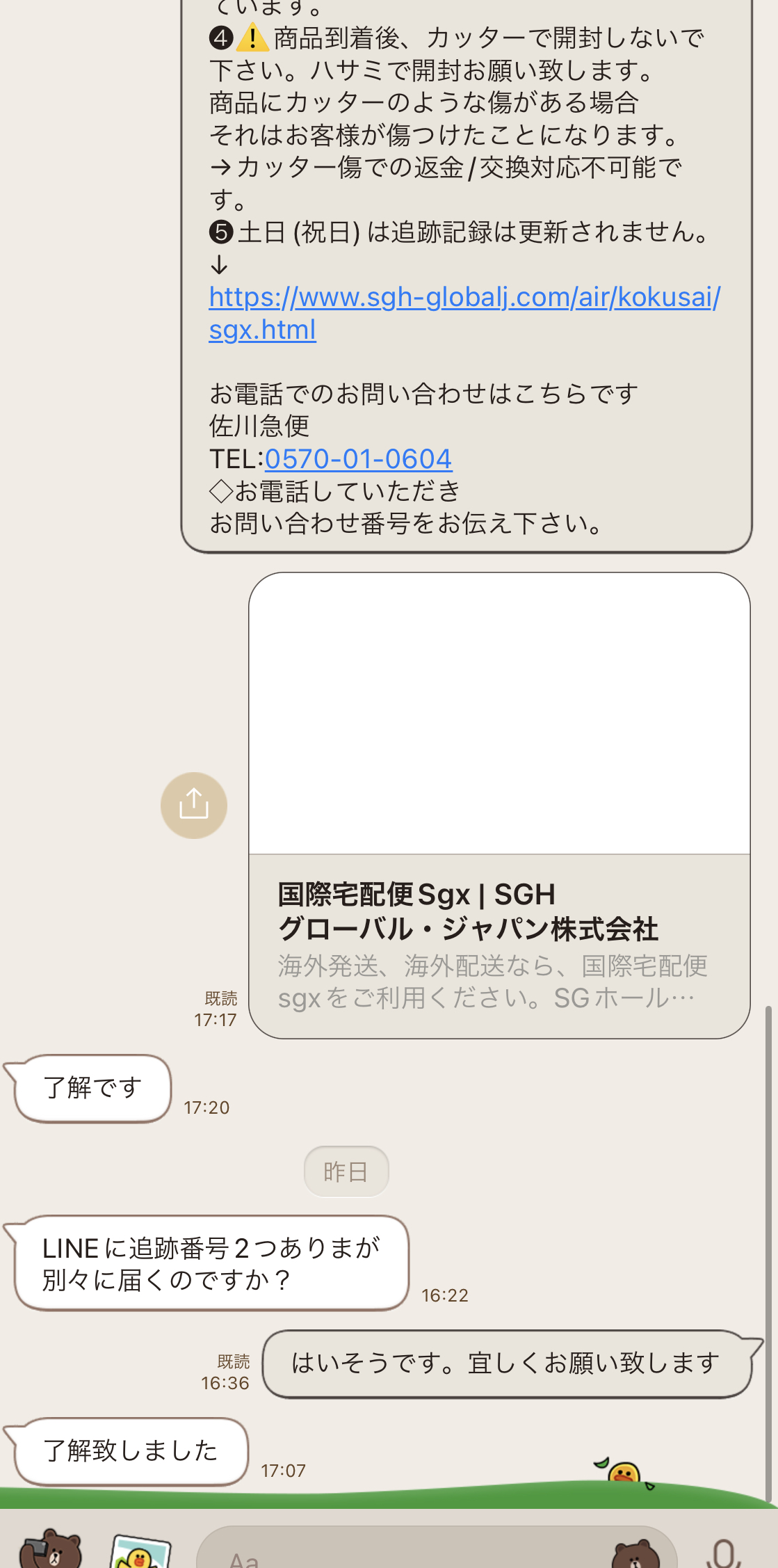Open the sgh-globalj.com tracking link
This screenshot has width=778, height=1568.
coord(464,298)
